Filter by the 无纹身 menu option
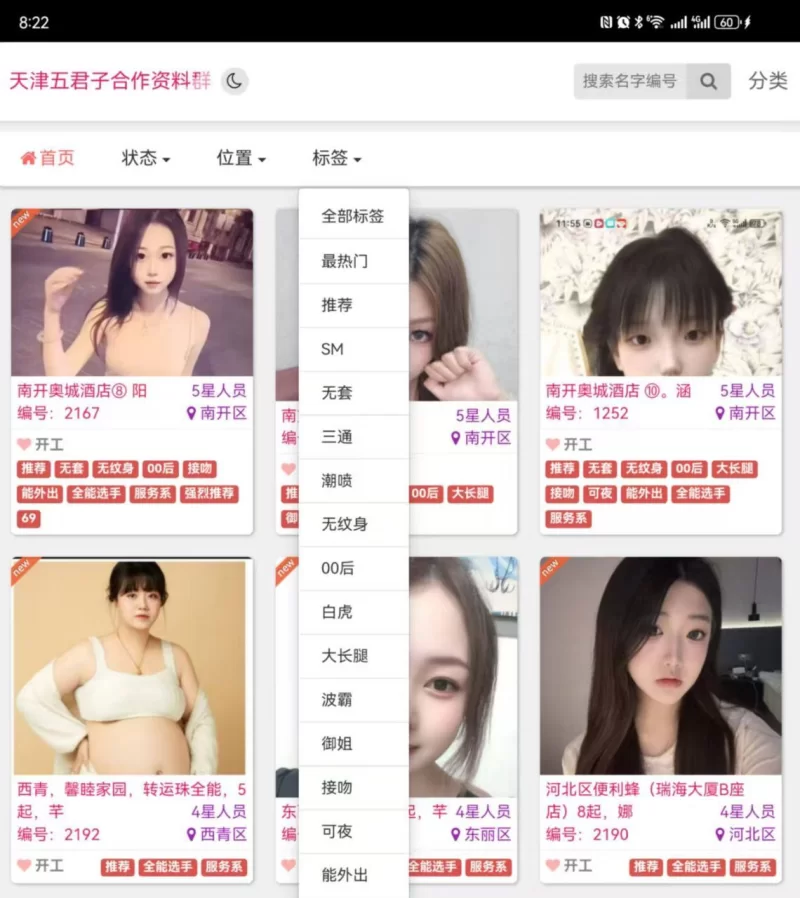Viewport: 800px width, 898px height. (x=344, y=524)
